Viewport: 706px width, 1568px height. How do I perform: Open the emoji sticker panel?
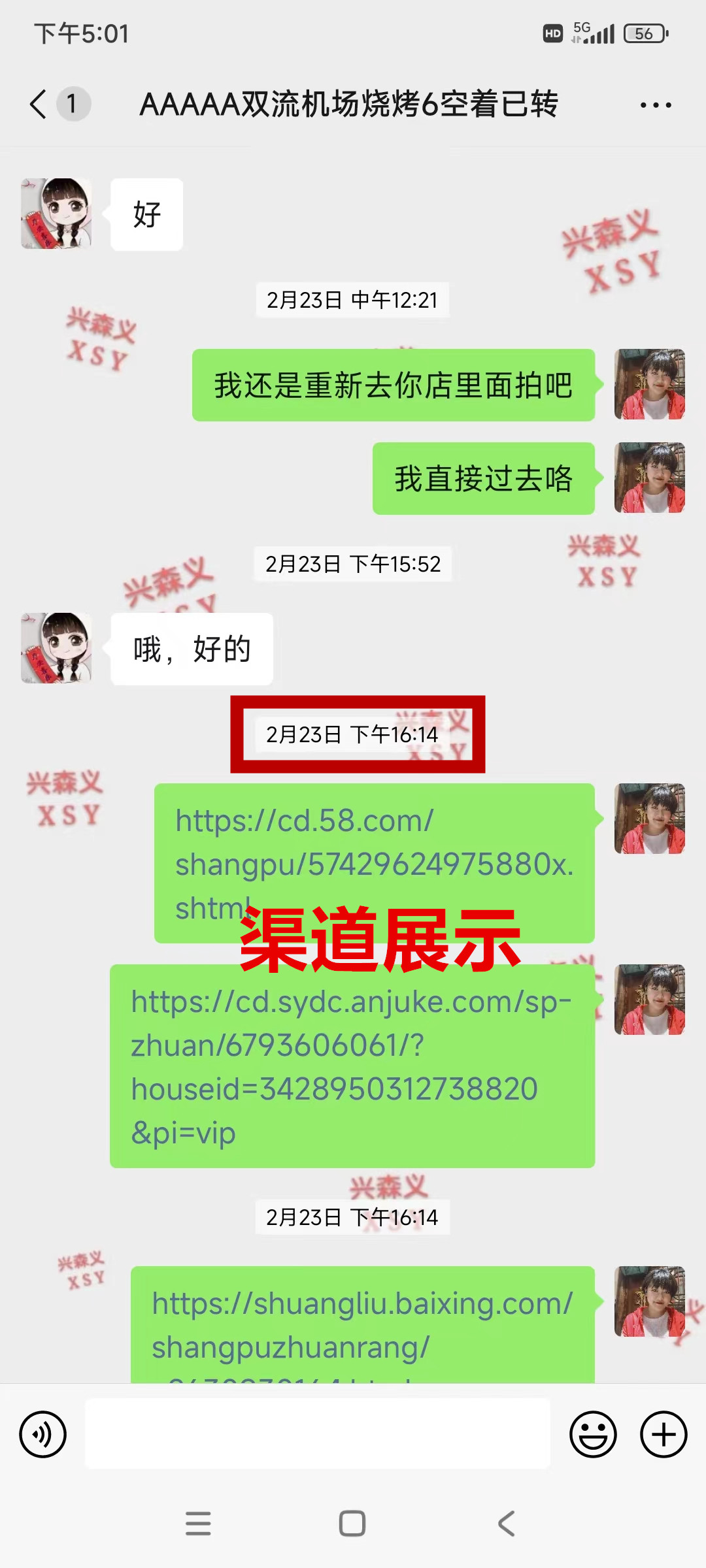point(593,1435)
